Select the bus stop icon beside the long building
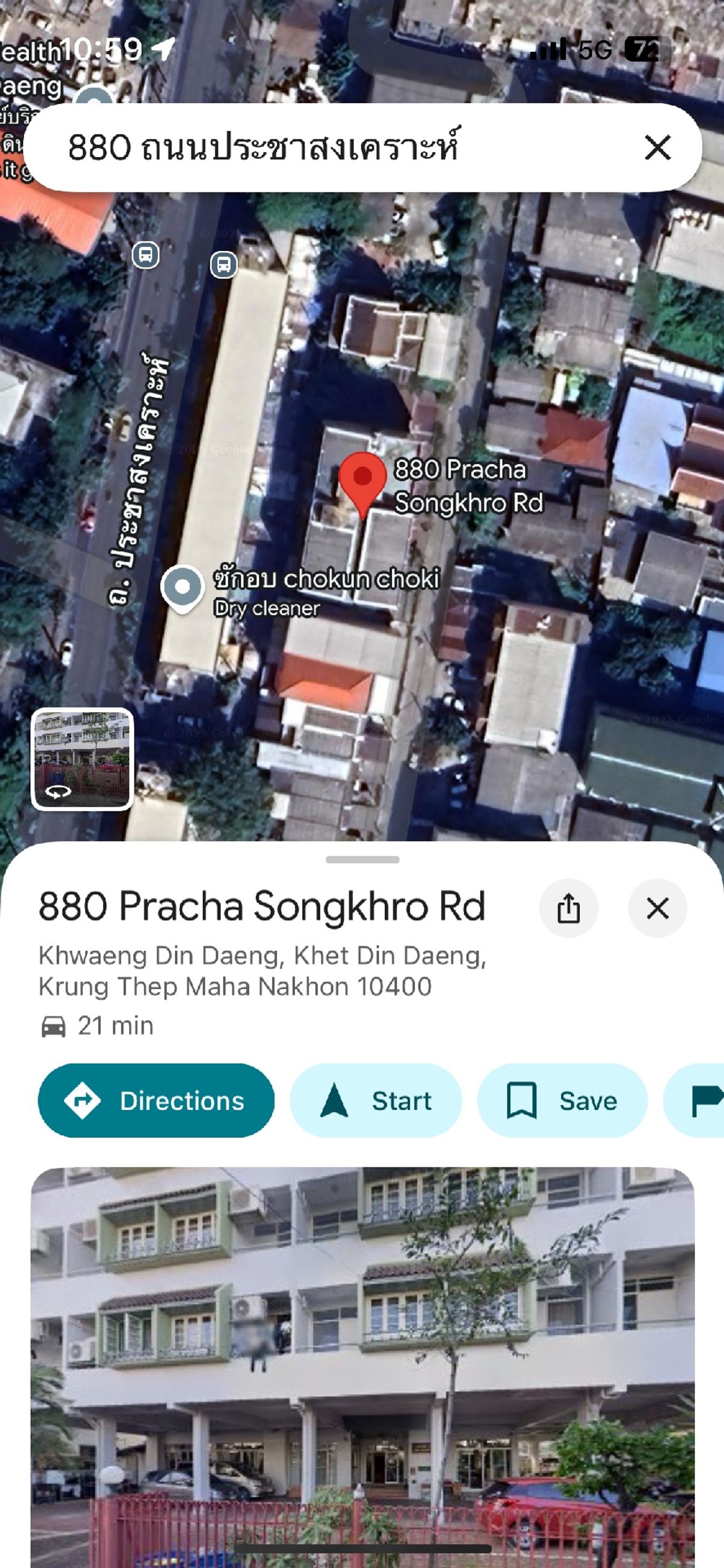Image resolution: width=724 pixels, height=1568 pixels. point(224,265)
